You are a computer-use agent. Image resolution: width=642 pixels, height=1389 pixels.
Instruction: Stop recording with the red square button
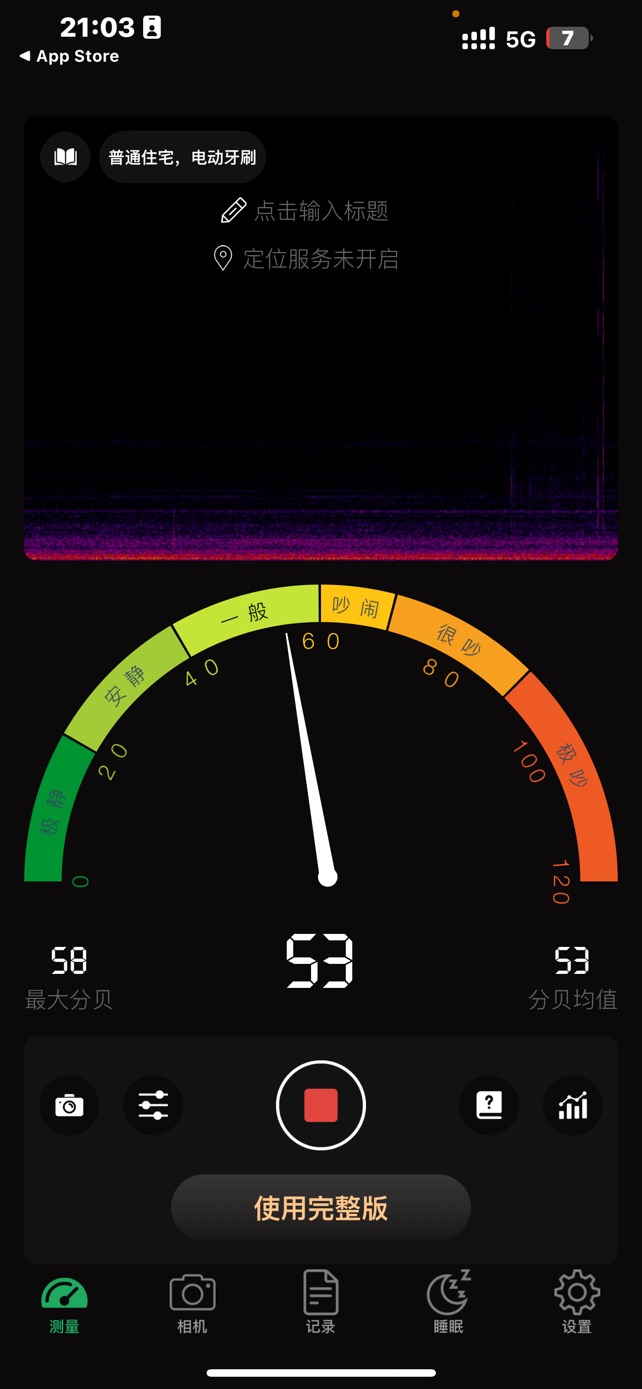pos(321,1105)
